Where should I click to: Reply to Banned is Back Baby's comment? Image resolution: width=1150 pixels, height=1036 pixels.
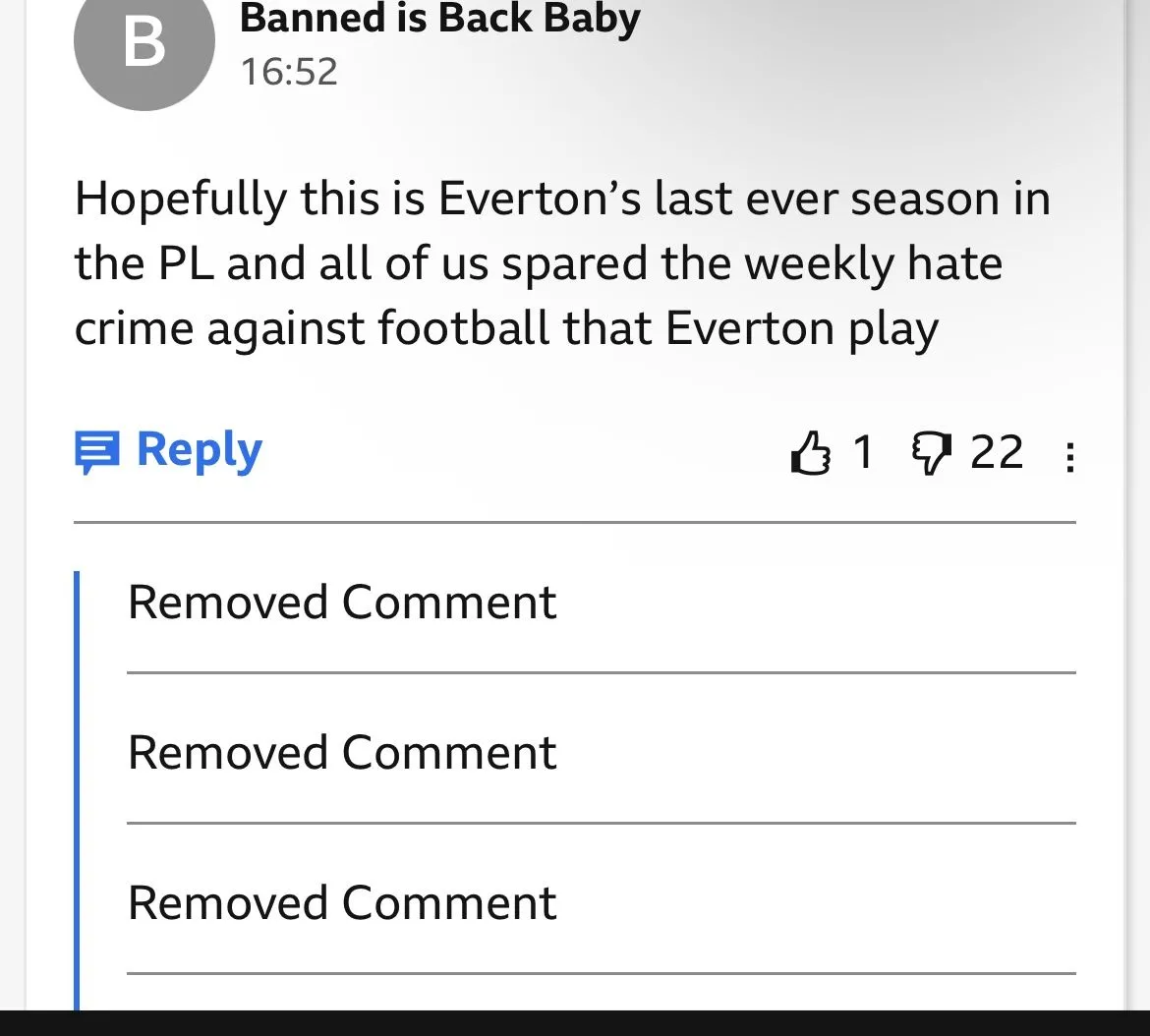(x=169, y=452)
